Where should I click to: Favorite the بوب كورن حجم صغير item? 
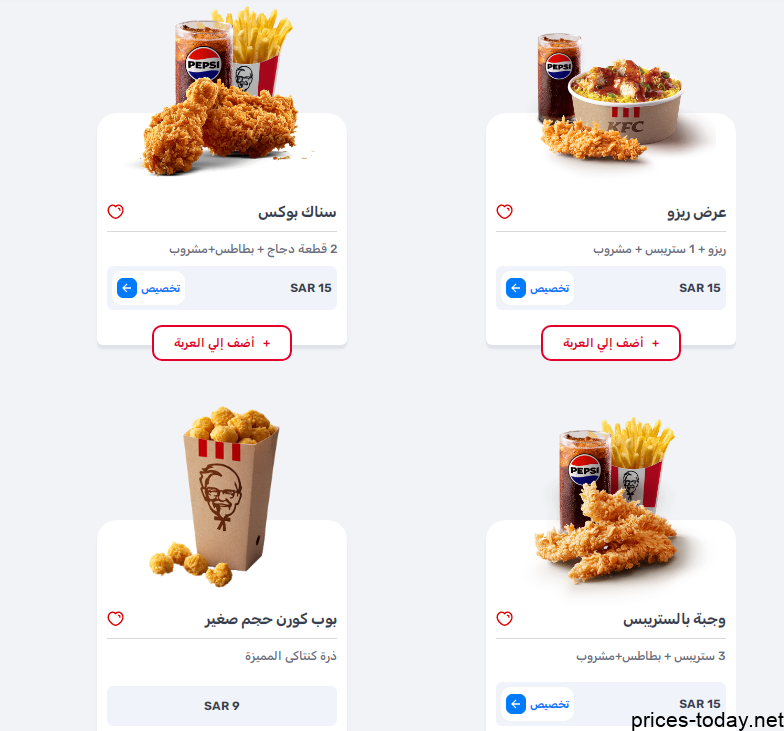pyautogui.click(x=115, y=619)
